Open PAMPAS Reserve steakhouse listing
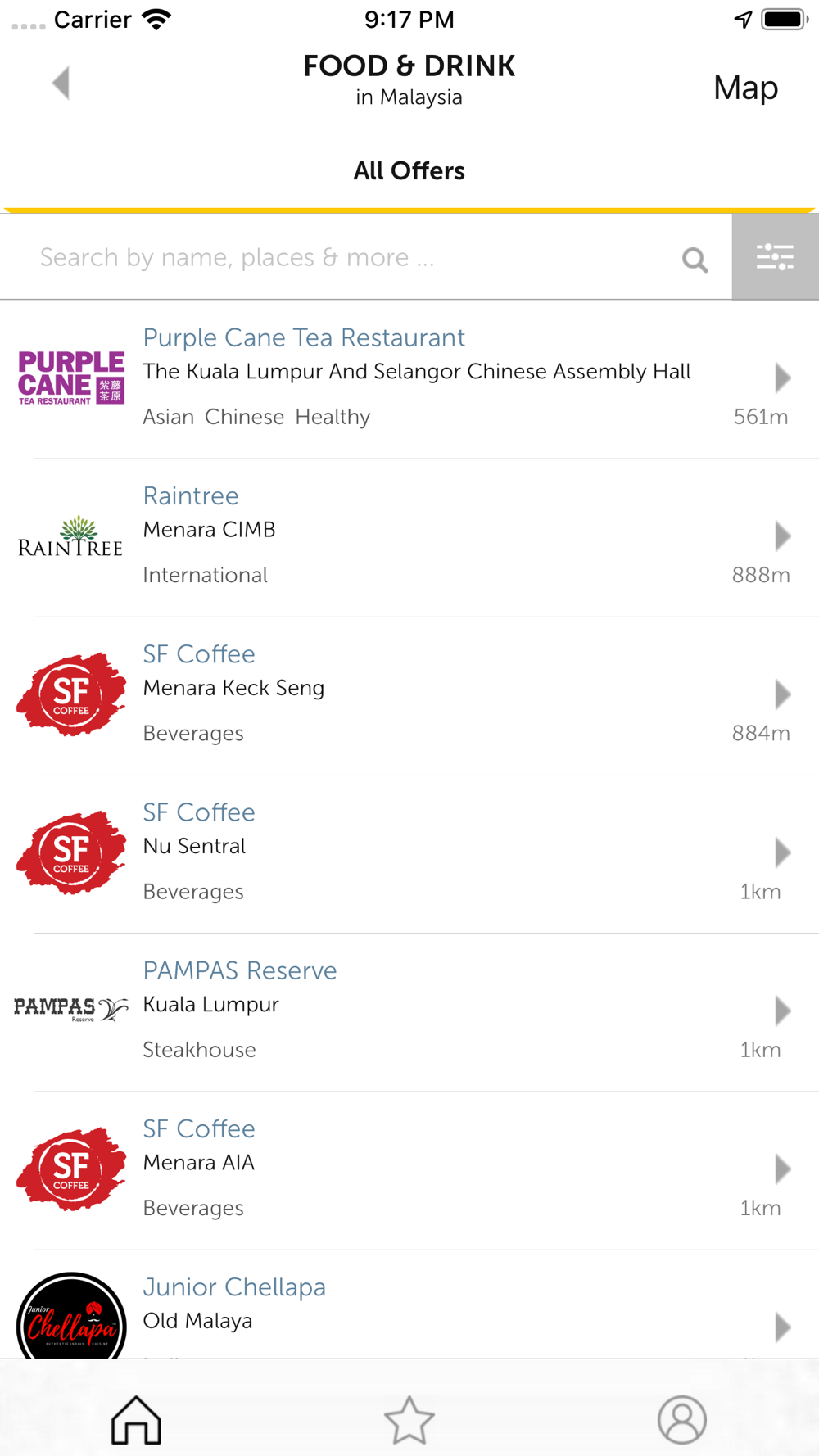This screenshot has height=1456, width=819. click(409, 1012)
